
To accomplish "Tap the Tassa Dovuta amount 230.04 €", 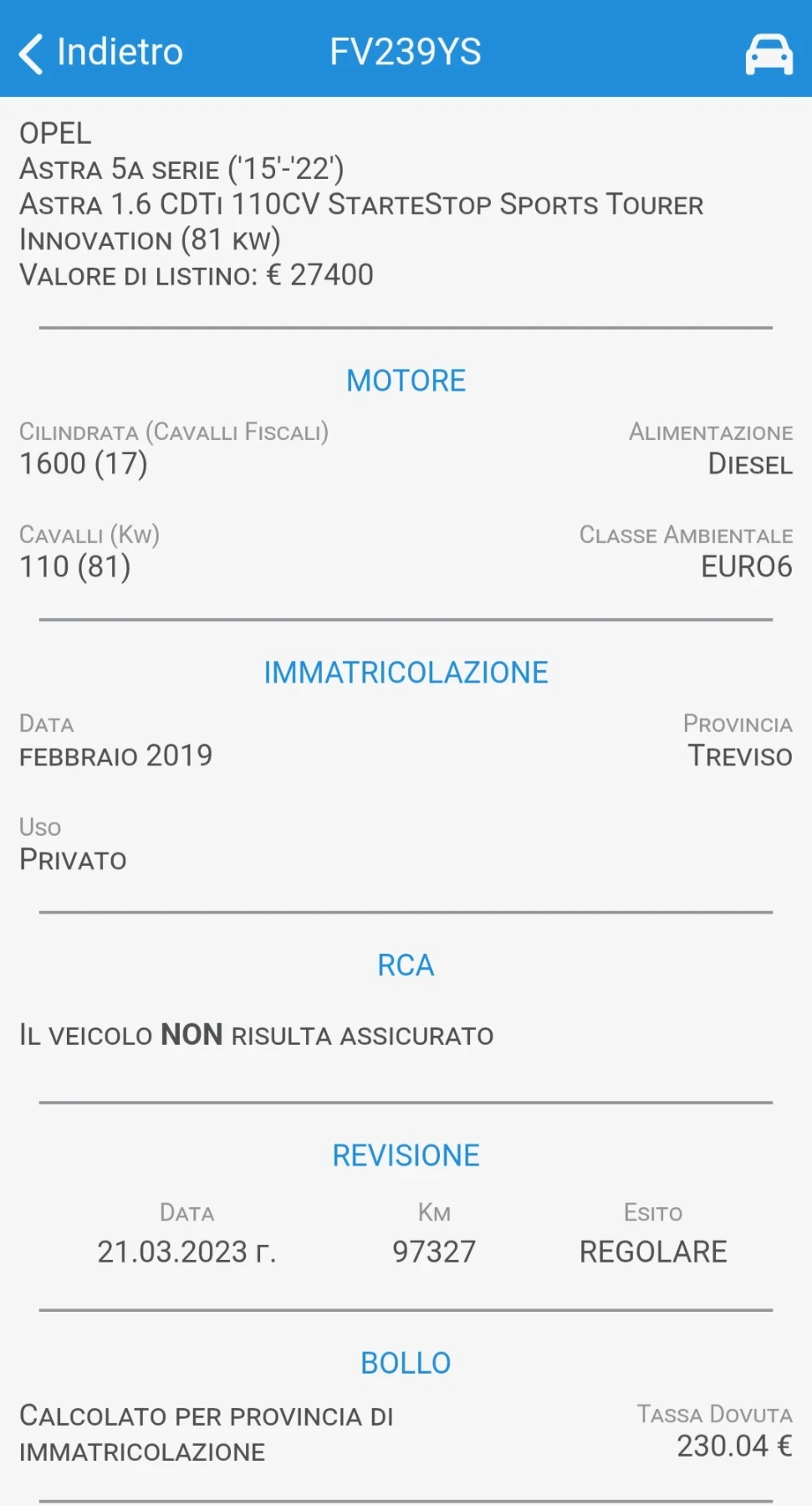I will (733, 1446).
